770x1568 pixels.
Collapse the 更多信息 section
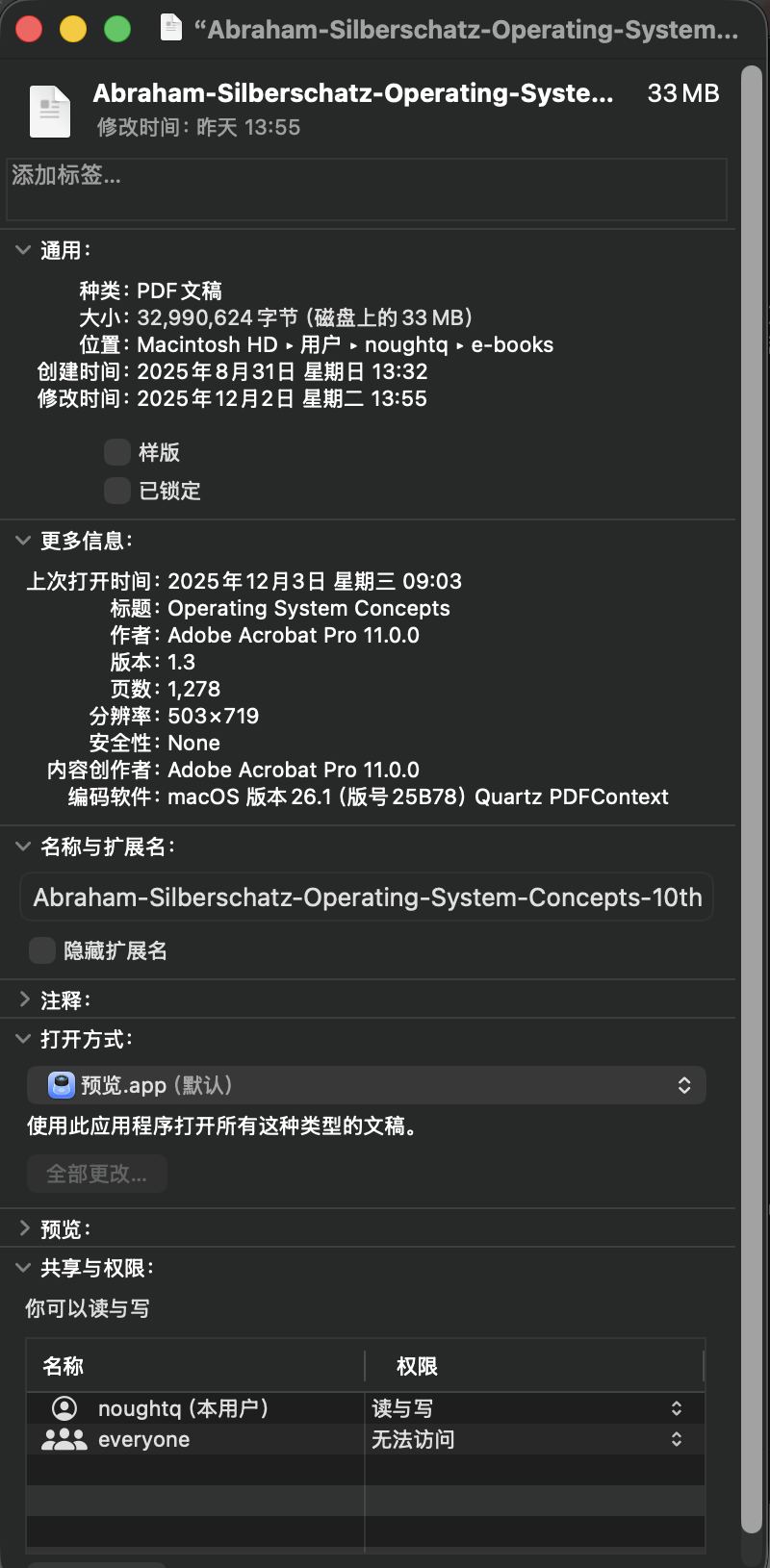pyautogui.click(x=23, y=541)
